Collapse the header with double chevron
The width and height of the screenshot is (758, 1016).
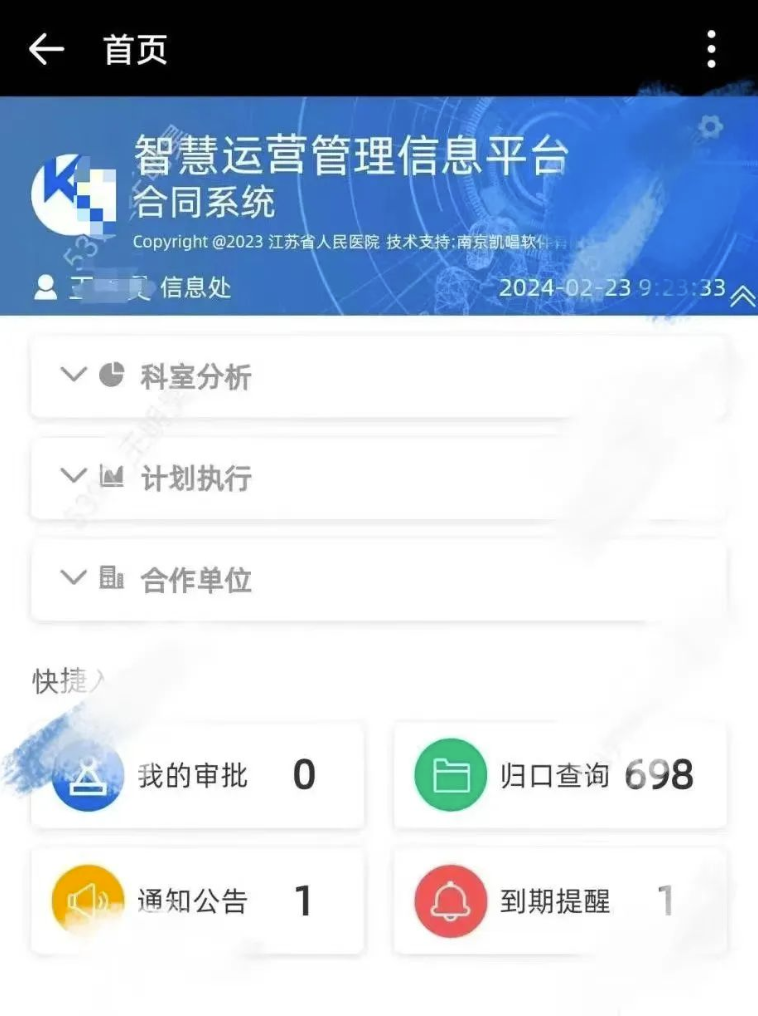[742, 295]
